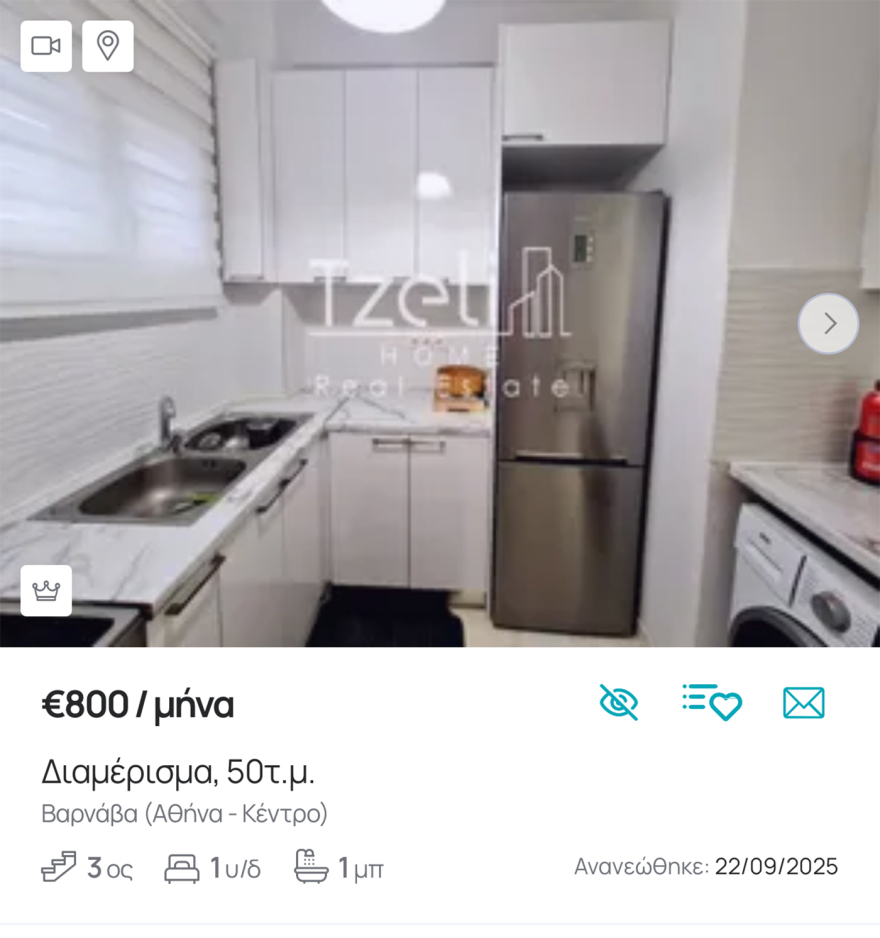This screenshot has height=938, width=880.
Task: Save listing to favorites with heart-list icon
Action: pyautogui.click(x=712, y=703)
